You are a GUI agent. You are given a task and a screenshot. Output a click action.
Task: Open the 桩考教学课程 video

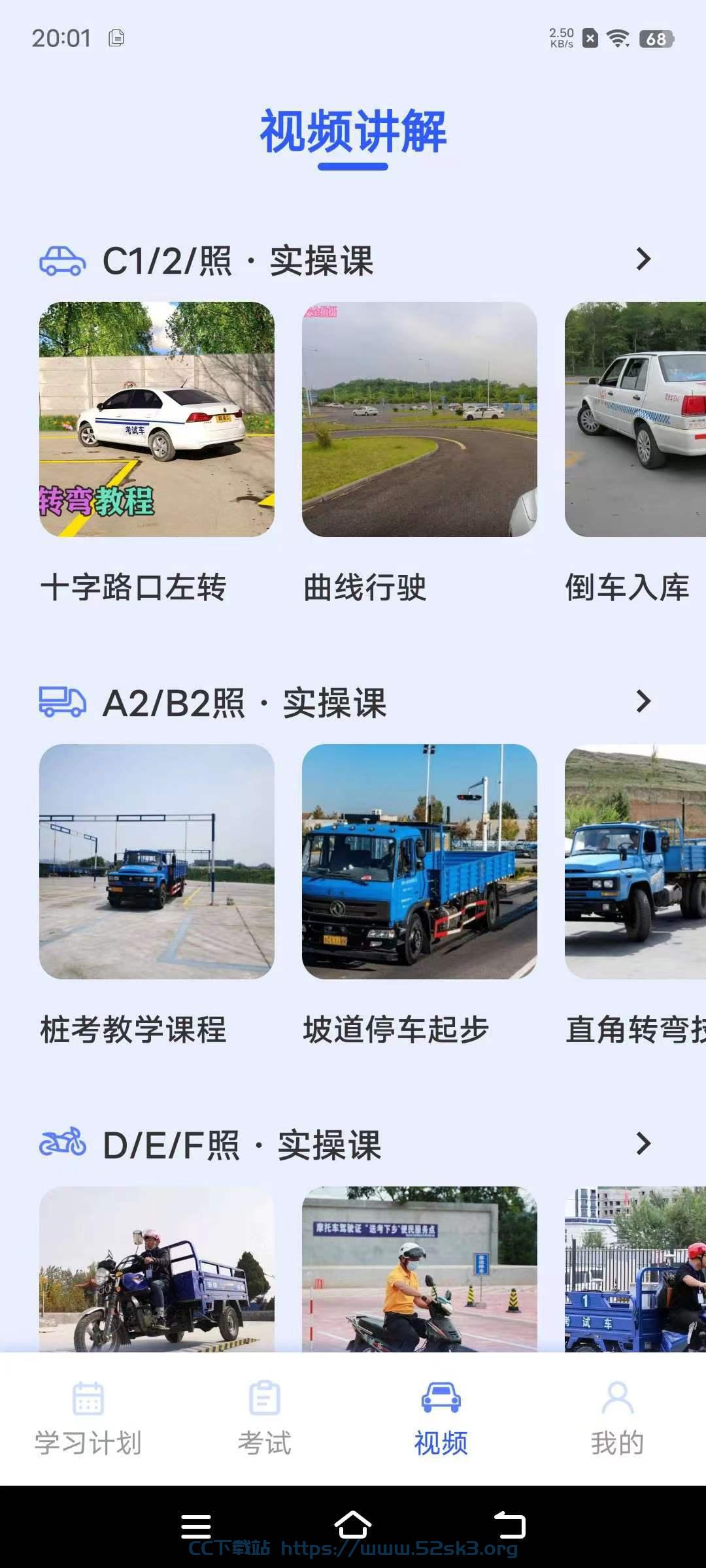coord(157,862)
